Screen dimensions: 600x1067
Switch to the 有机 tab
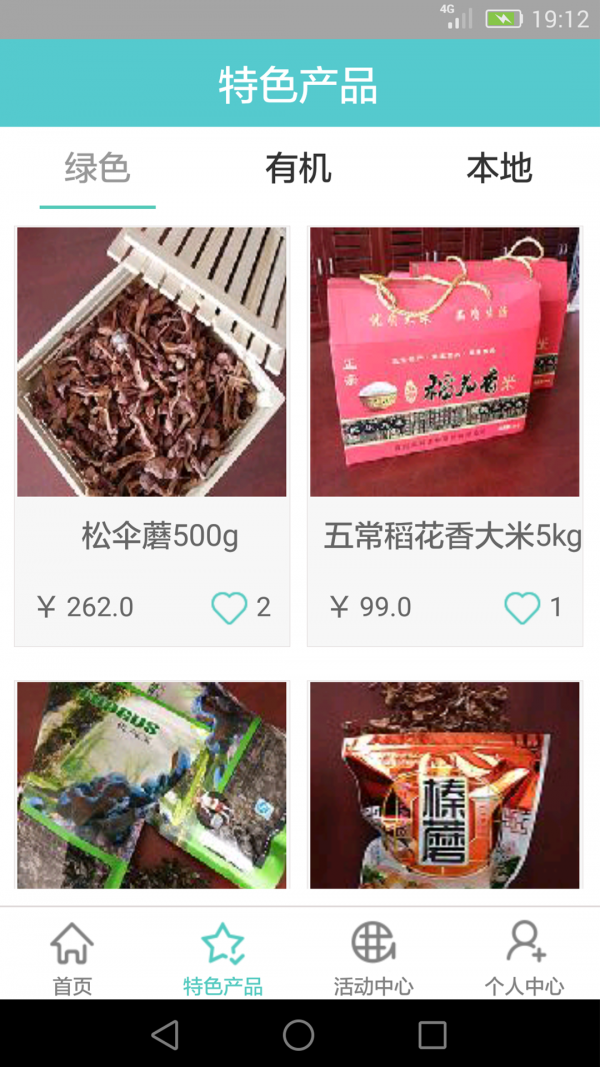pos(298,168)
